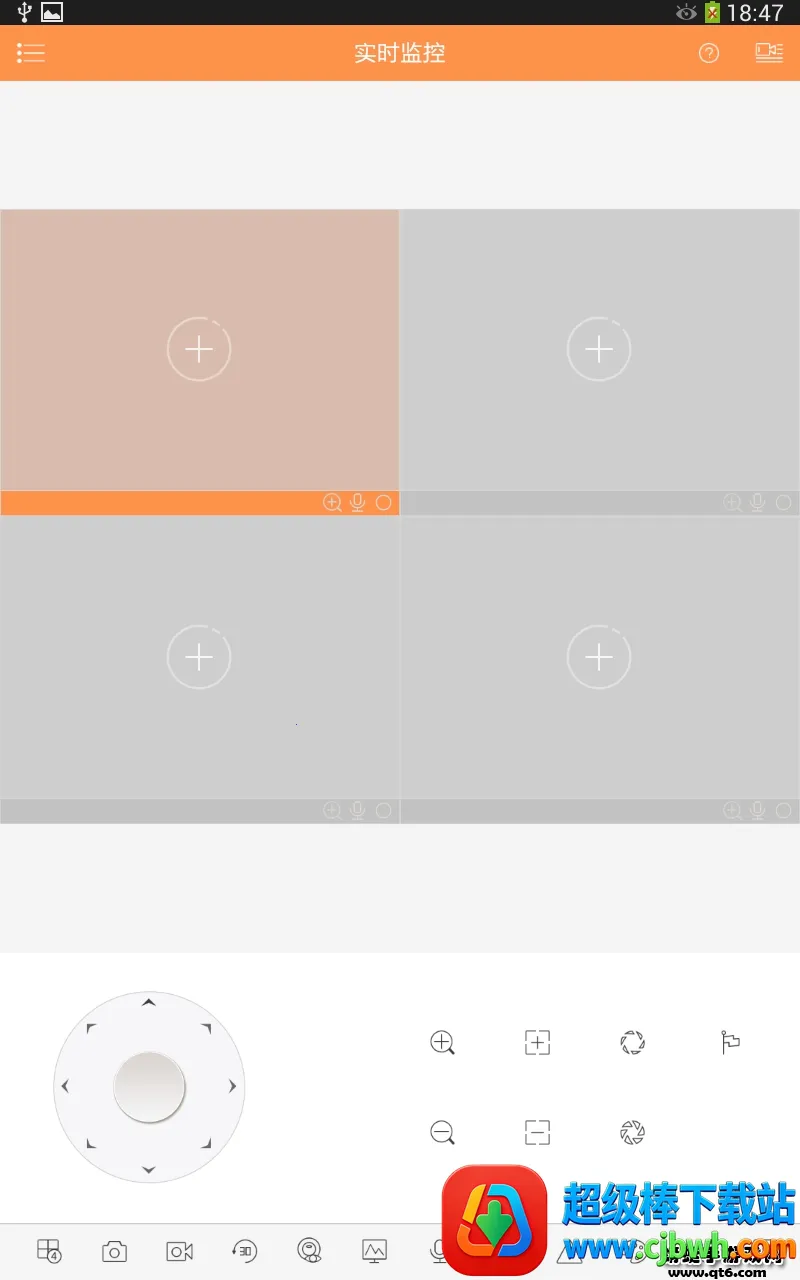800x1280 pixels.
Task: Pan the camera left with the PTZ arrow
Action: (65, 1086)
